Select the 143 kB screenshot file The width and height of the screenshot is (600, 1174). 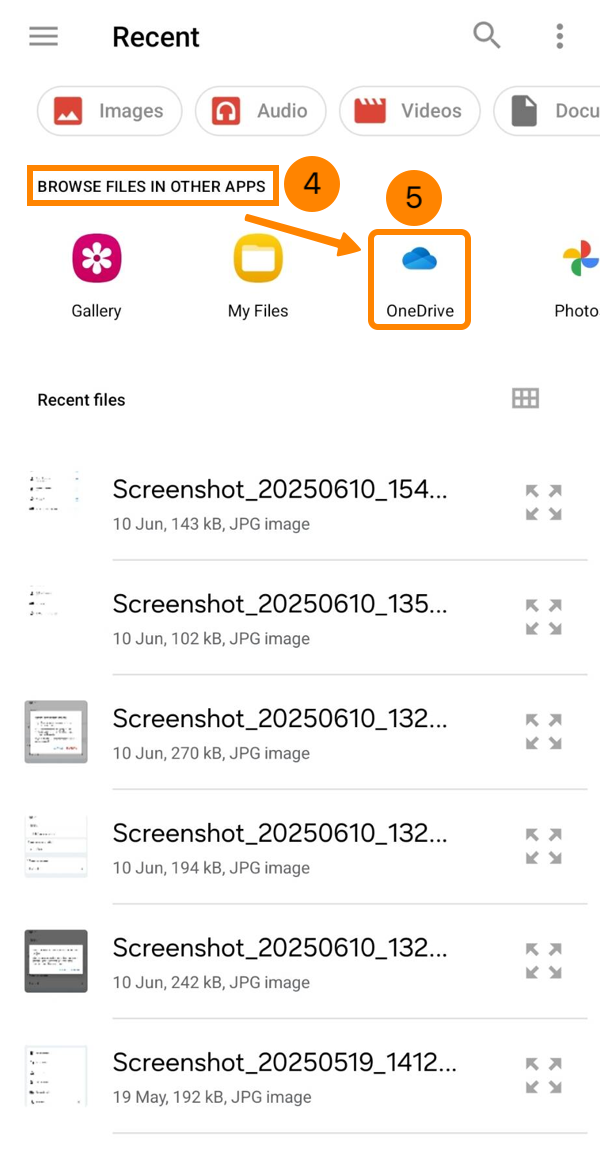[x=280, y=503]
